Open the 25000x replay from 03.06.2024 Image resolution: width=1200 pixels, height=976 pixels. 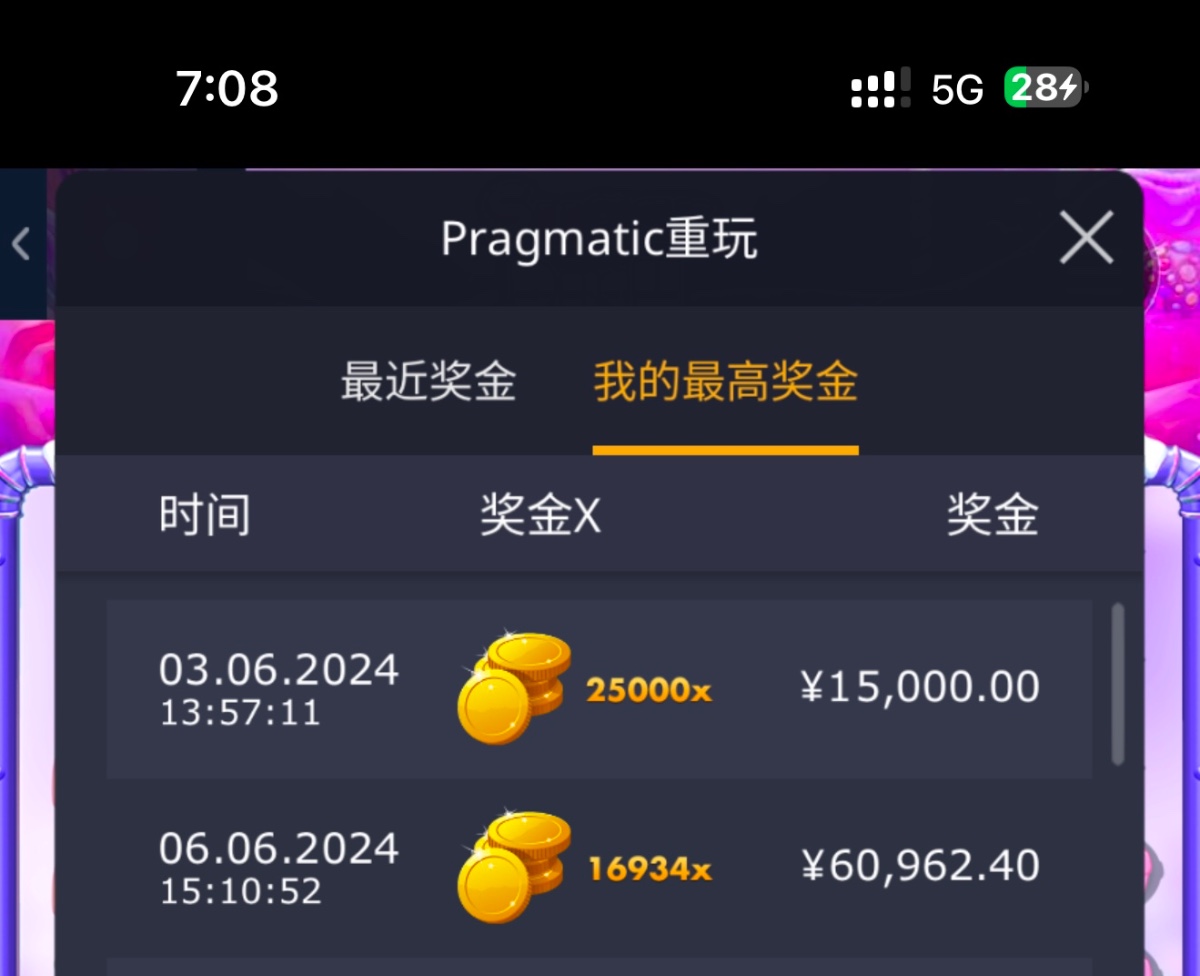598,689
